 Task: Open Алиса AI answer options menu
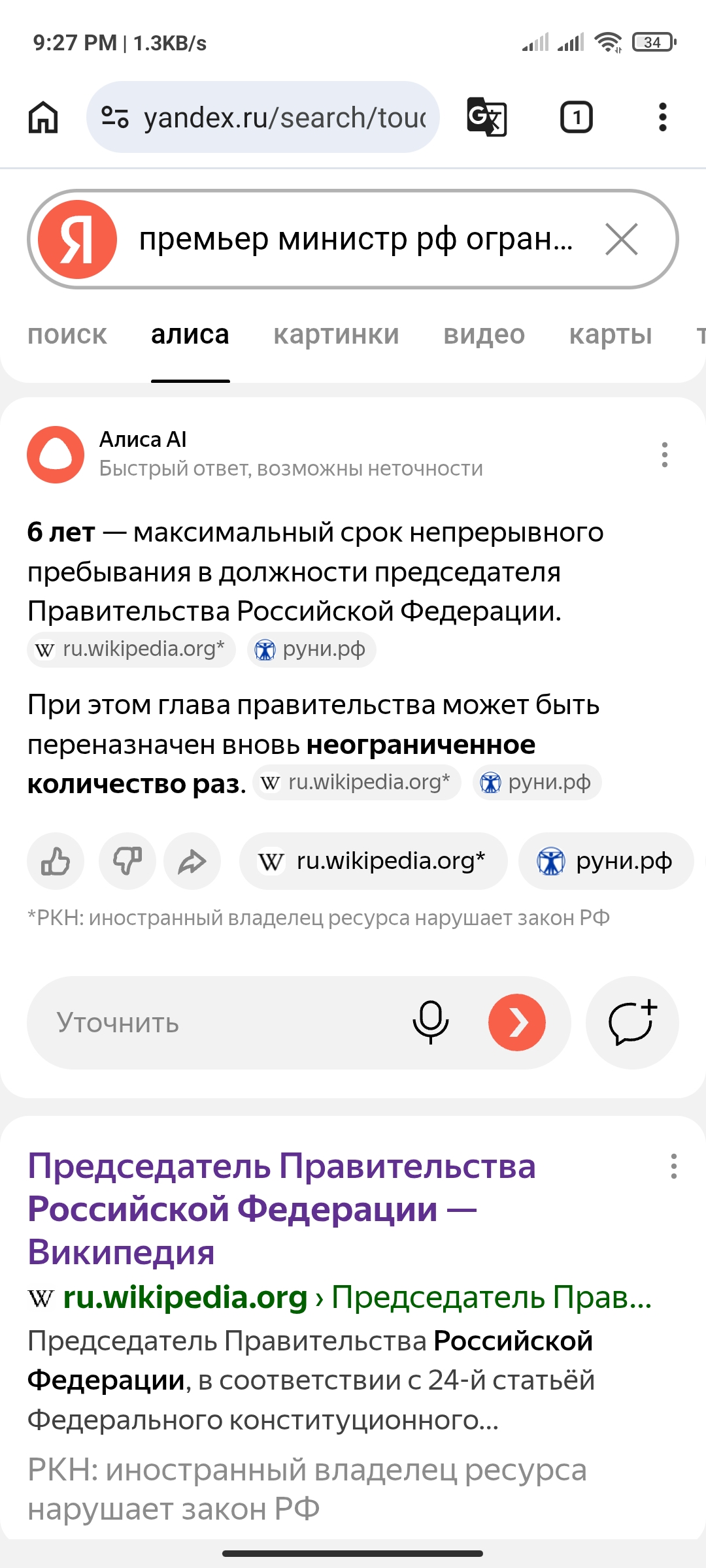[664, 455]
